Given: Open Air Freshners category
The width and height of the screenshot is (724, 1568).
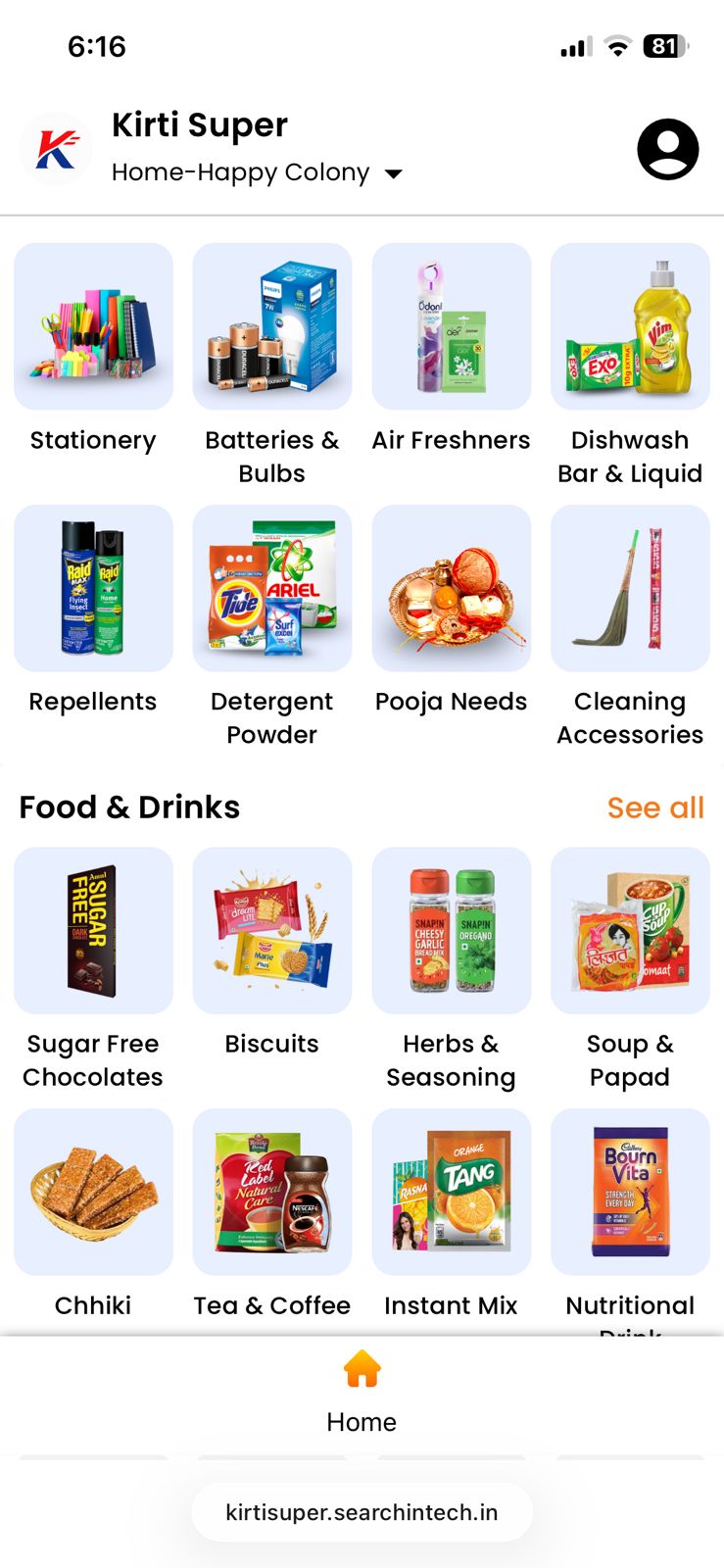Looking at the screenshot, I should pyautogui.click(x=451, y=327).
